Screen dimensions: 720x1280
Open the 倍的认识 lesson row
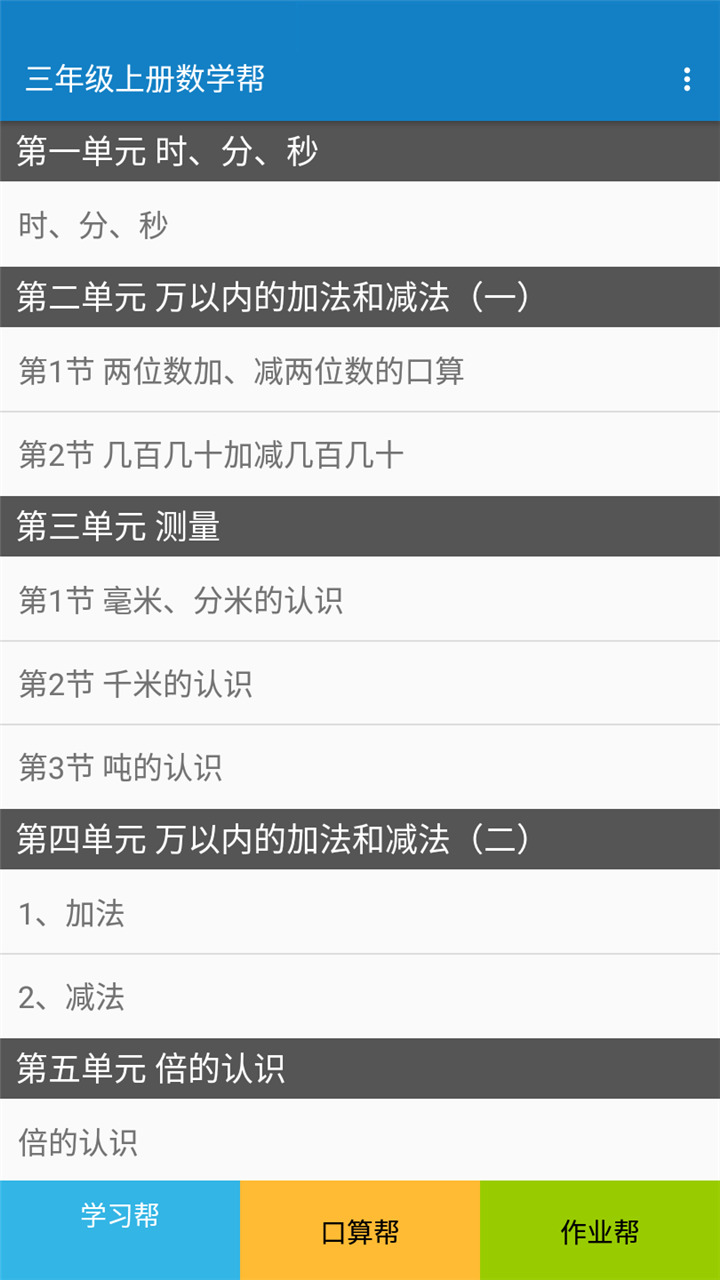360,1141
